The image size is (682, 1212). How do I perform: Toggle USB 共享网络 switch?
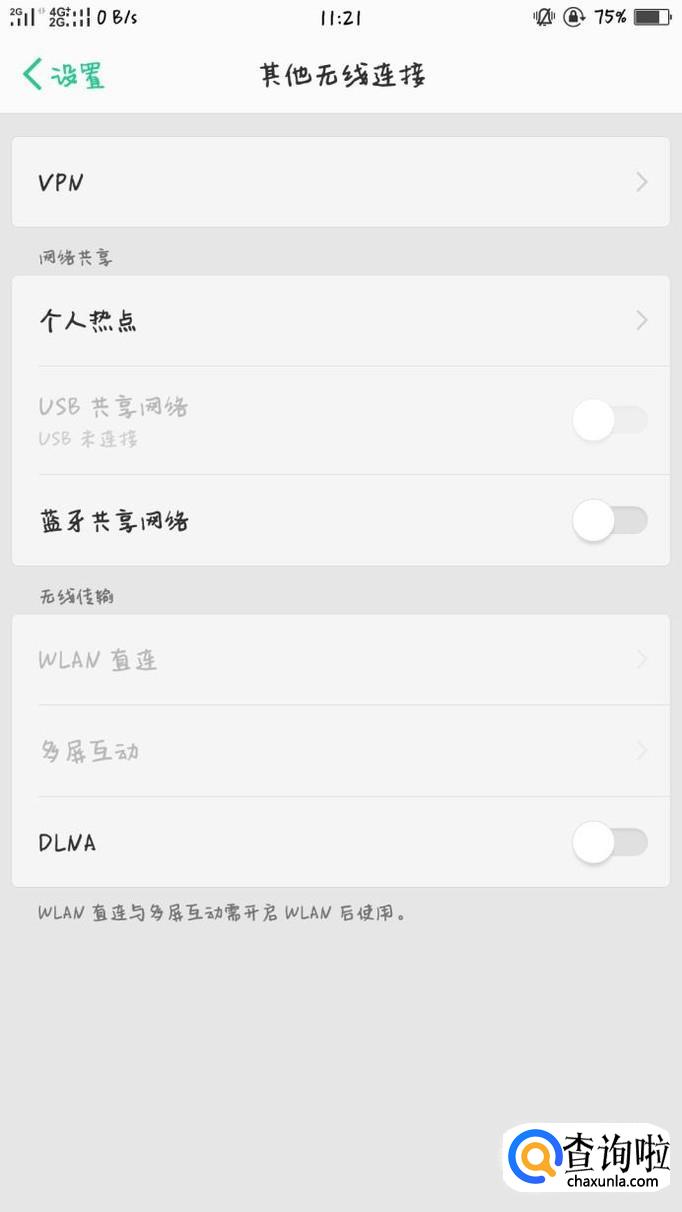(610, 420)
